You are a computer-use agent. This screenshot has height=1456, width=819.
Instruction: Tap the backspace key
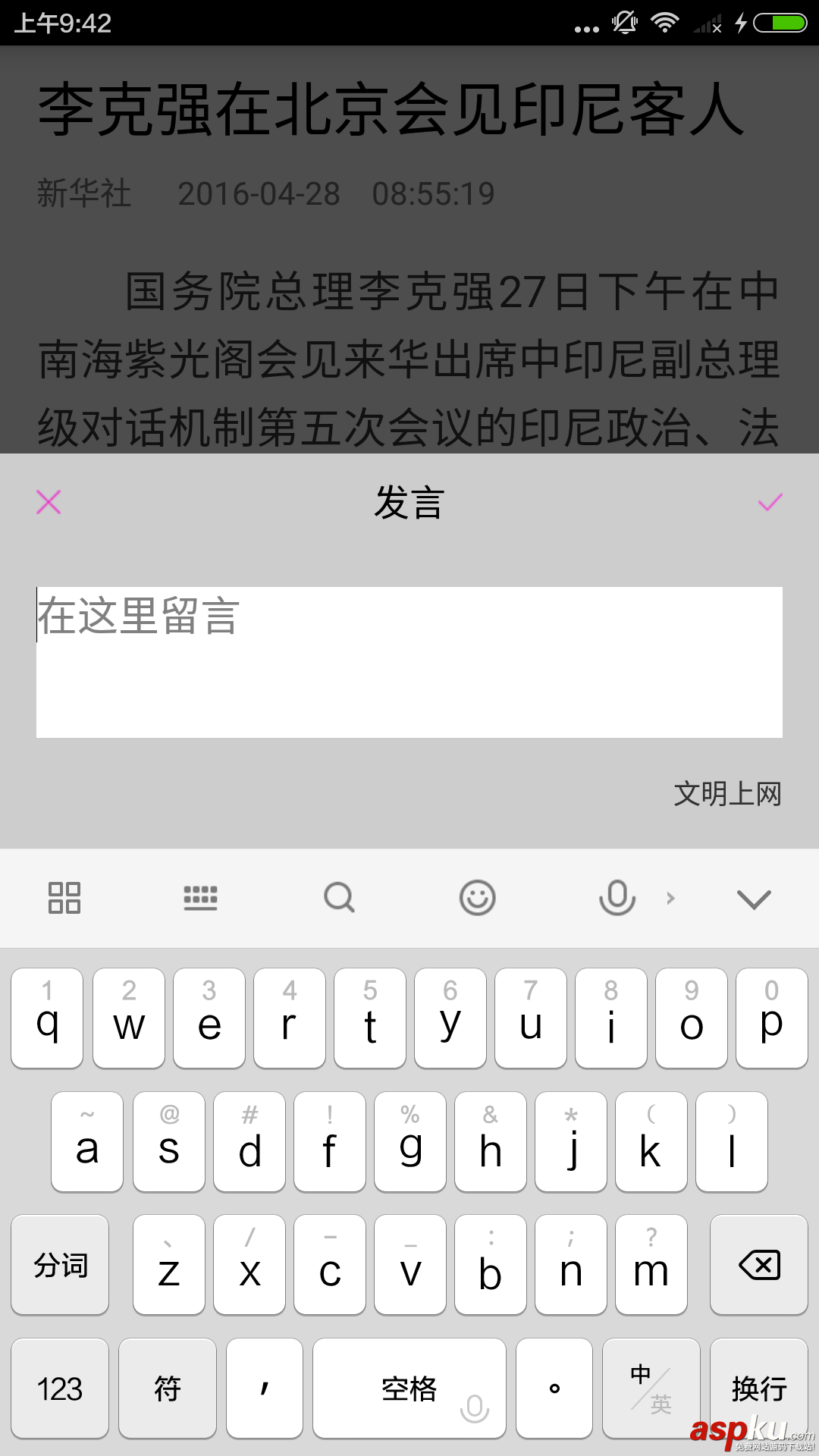759,1265
